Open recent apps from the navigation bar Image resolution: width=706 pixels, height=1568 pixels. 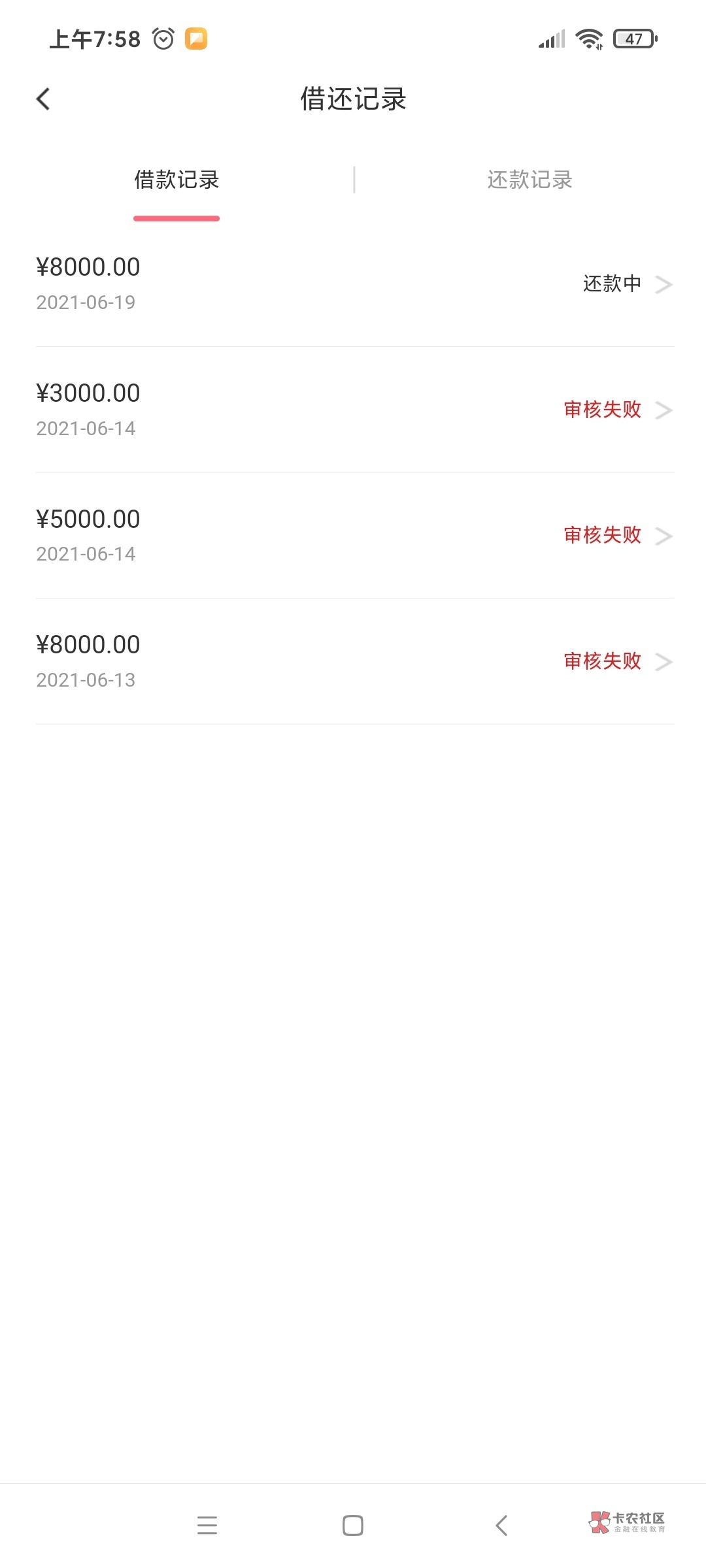(207, 1525)
